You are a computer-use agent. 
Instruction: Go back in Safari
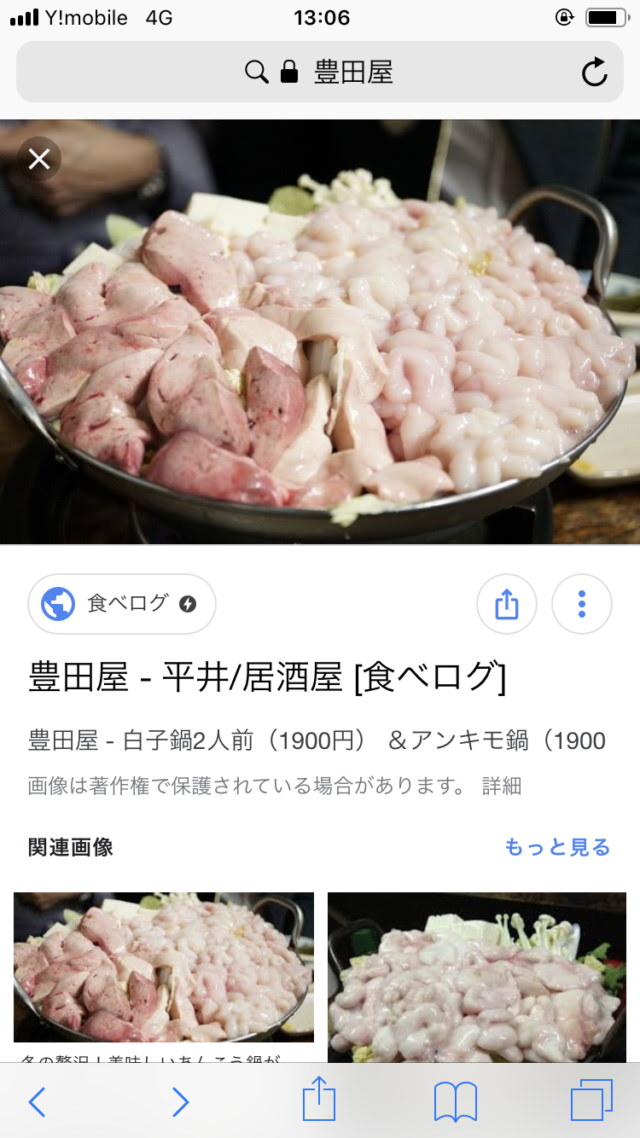pos(37,1101)
